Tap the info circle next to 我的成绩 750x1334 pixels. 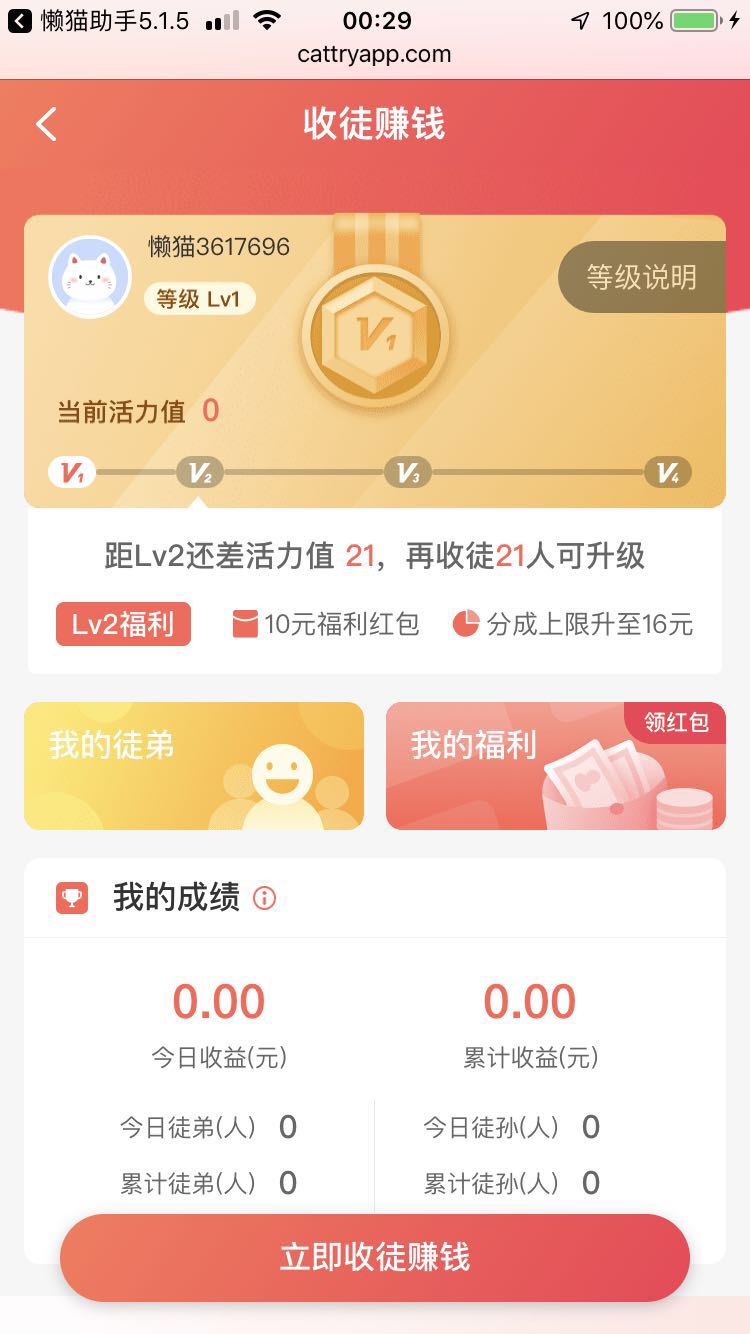point(264,898)
